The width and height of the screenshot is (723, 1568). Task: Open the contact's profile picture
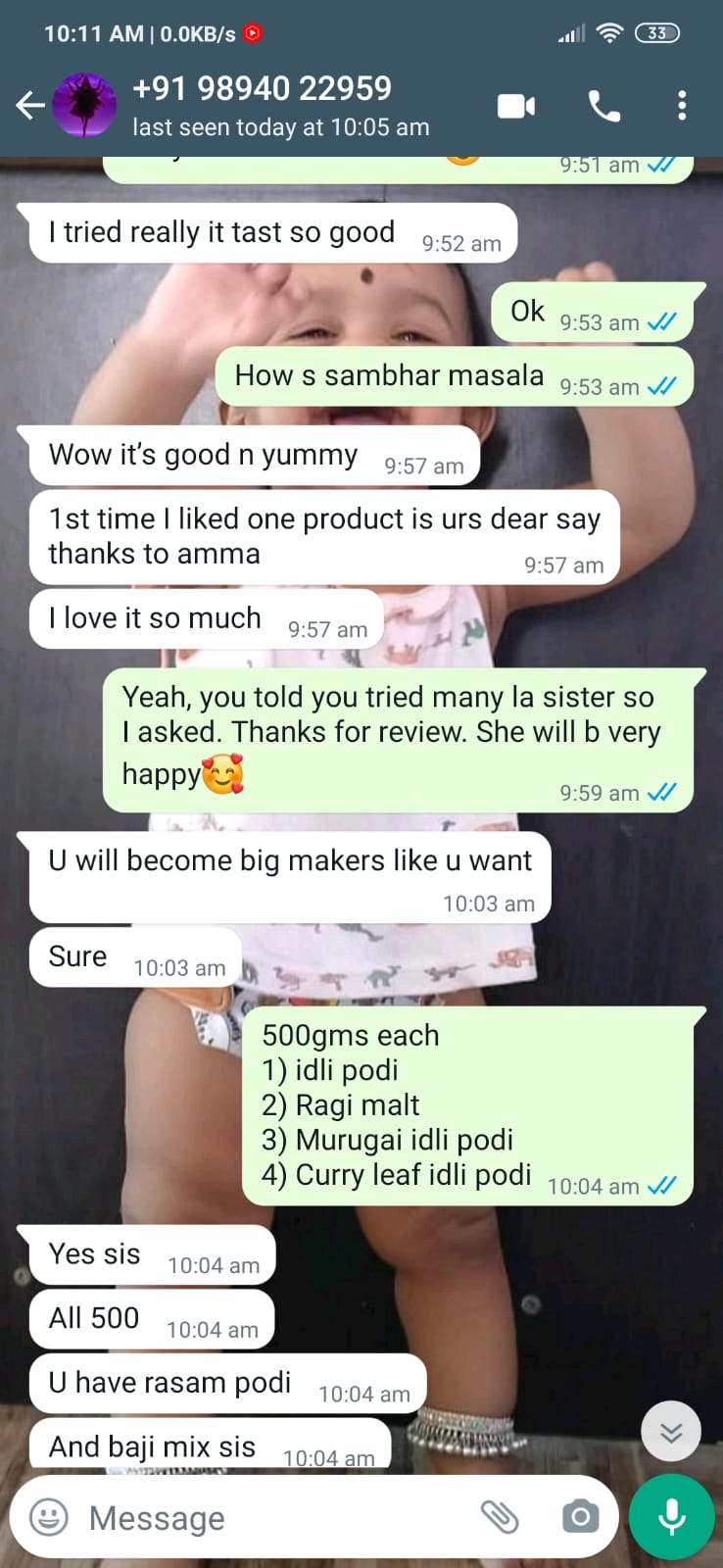84,105
